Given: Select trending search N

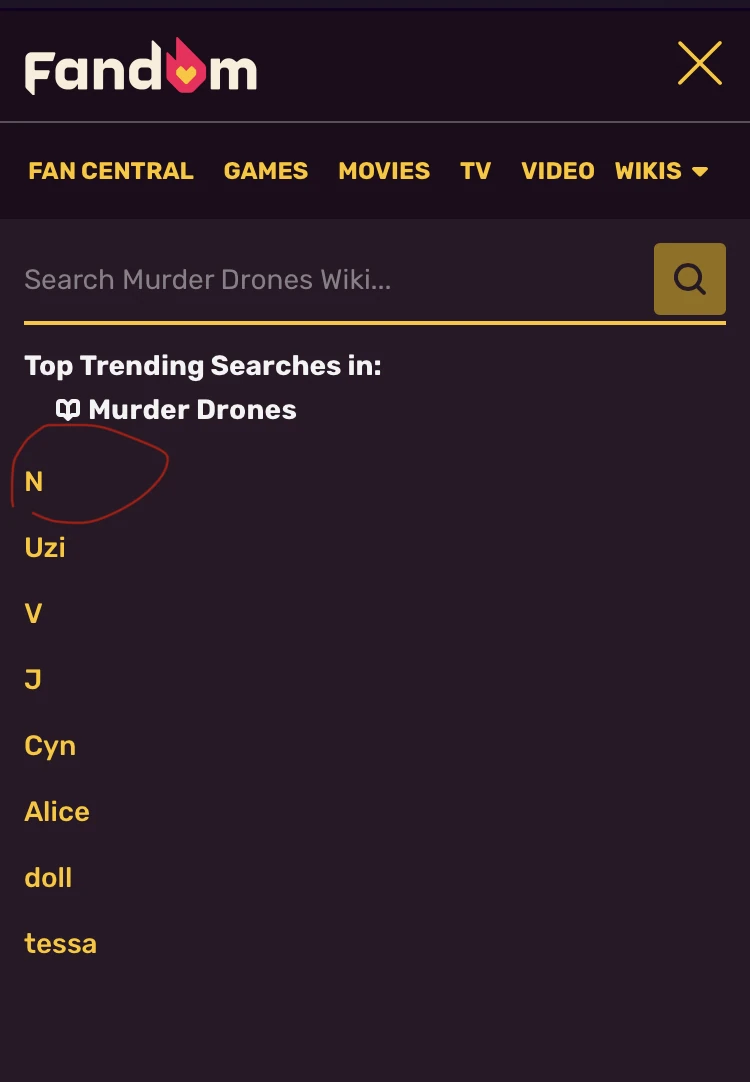Looking at the screenshot, I should pos(34,482).
